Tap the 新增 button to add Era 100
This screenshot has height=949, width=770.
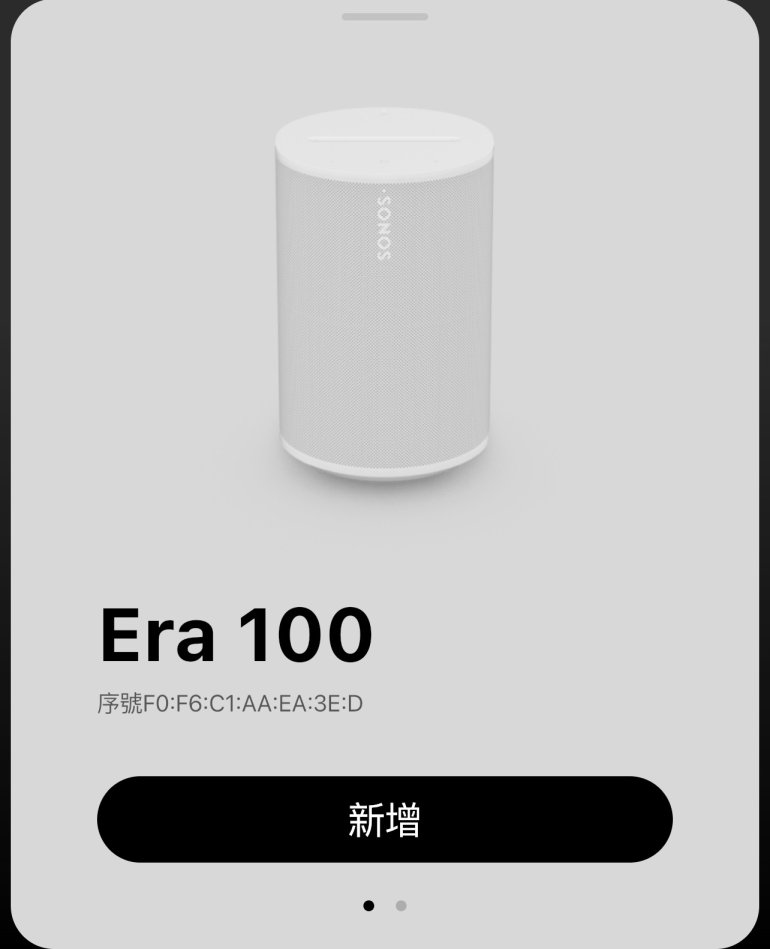384,819
